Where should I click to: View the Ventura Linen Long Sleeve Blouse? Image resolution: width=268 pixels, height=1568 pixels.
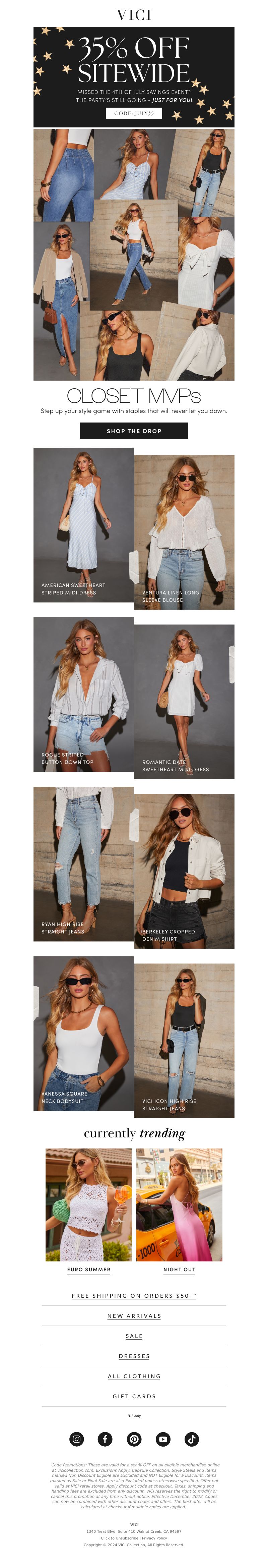tap(184, 532)
